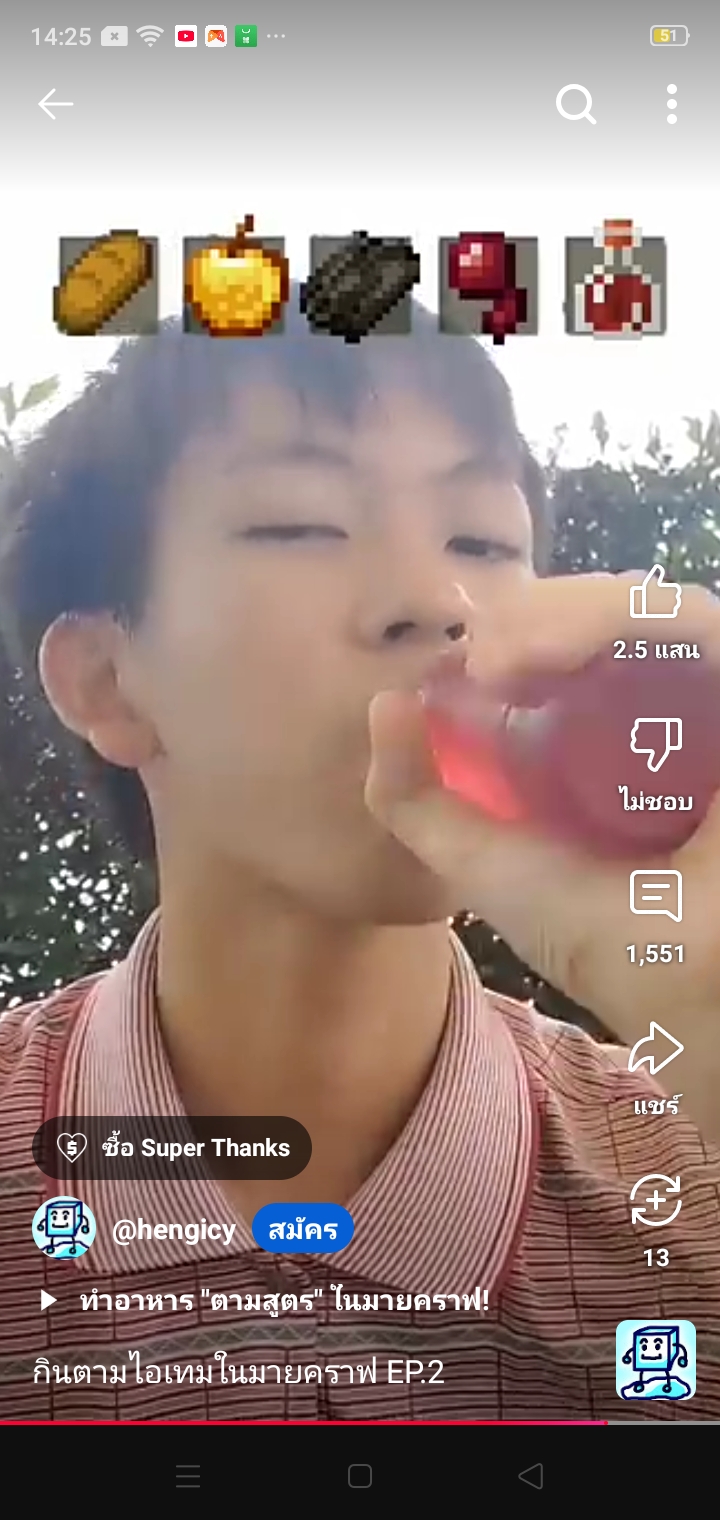The width and height of the screenshot is (720, 1520).
Task: Subscribe to the @hengicy channel
Action: pyautogui.click(x=302, y=1229)
